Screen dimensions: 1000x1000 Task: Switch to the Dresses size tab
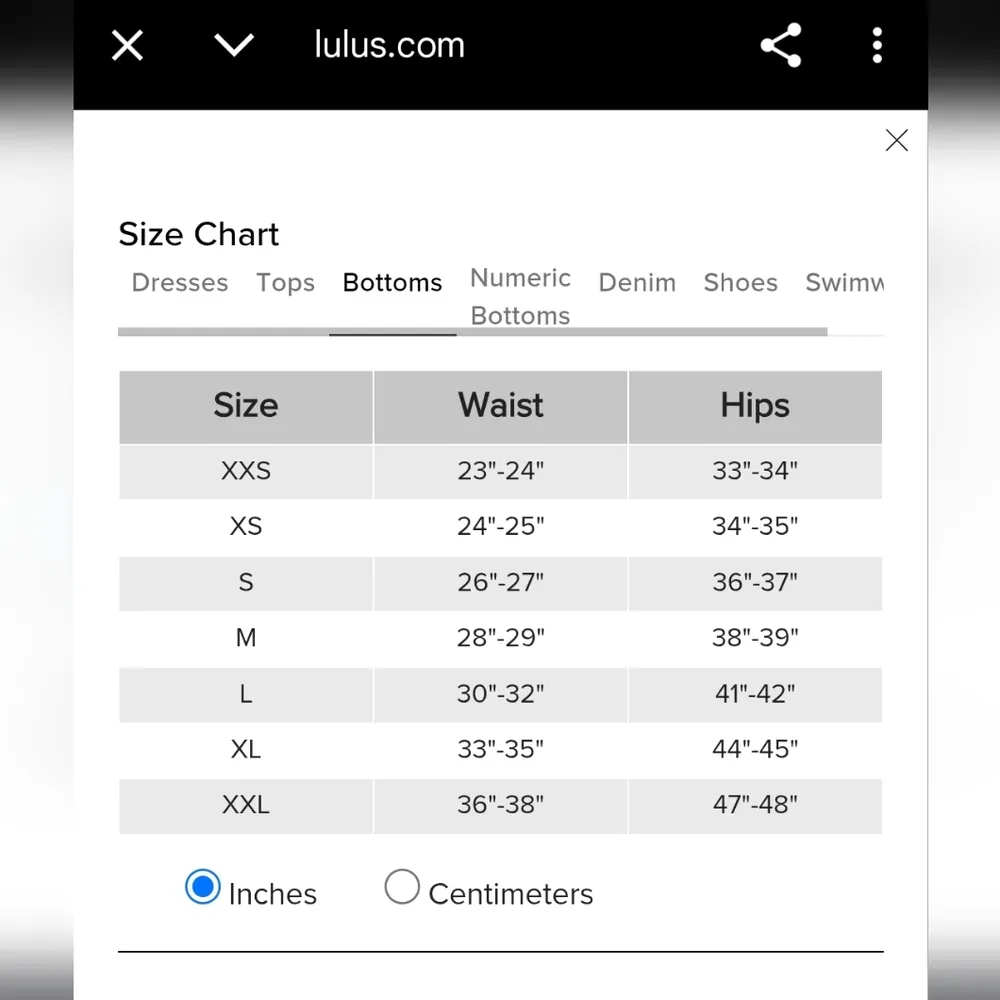[180, 283]
